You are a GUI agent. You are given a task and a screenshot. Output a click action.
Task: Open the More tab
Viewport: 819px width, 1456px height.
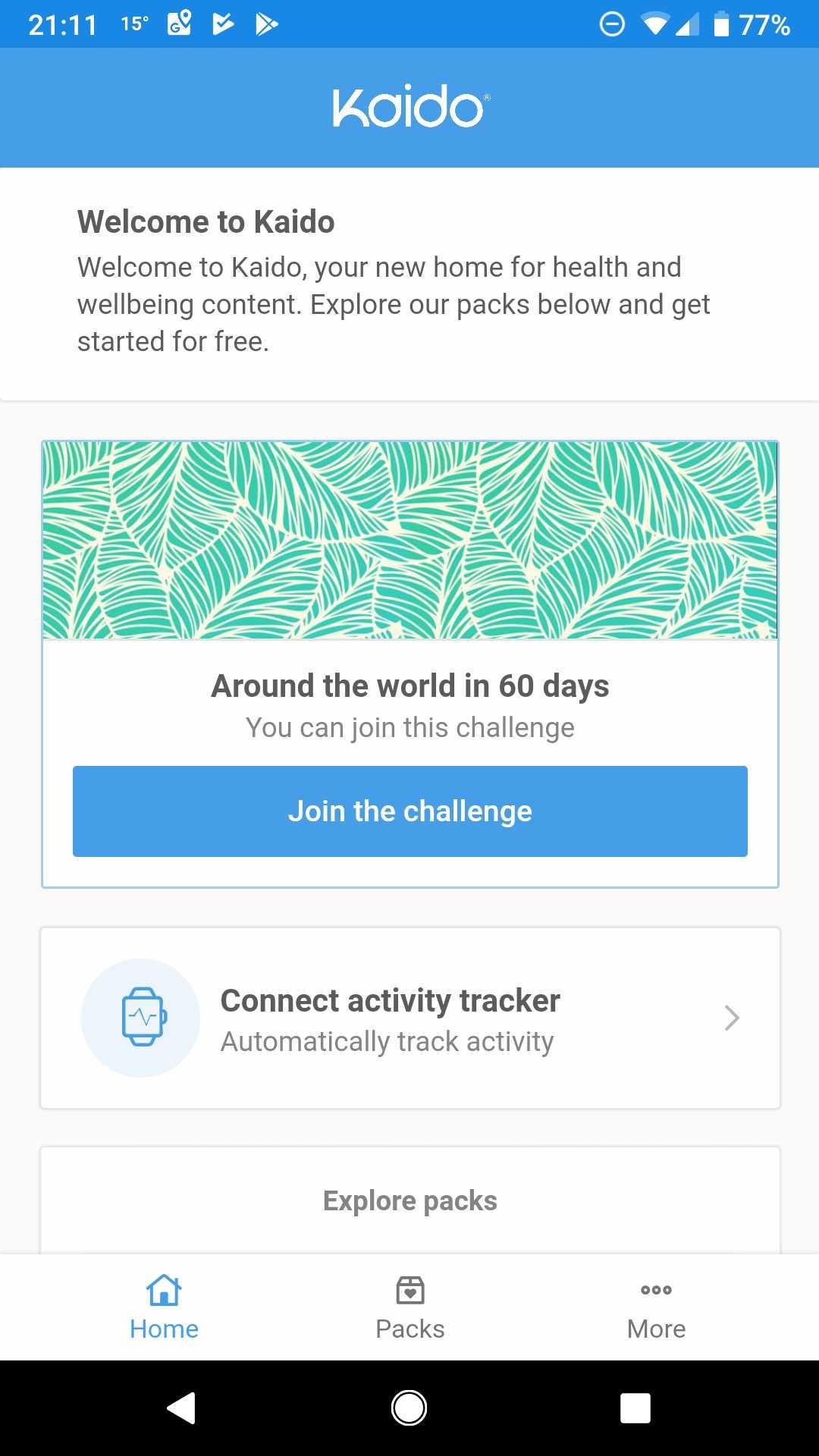click(x=656, y=1307)
